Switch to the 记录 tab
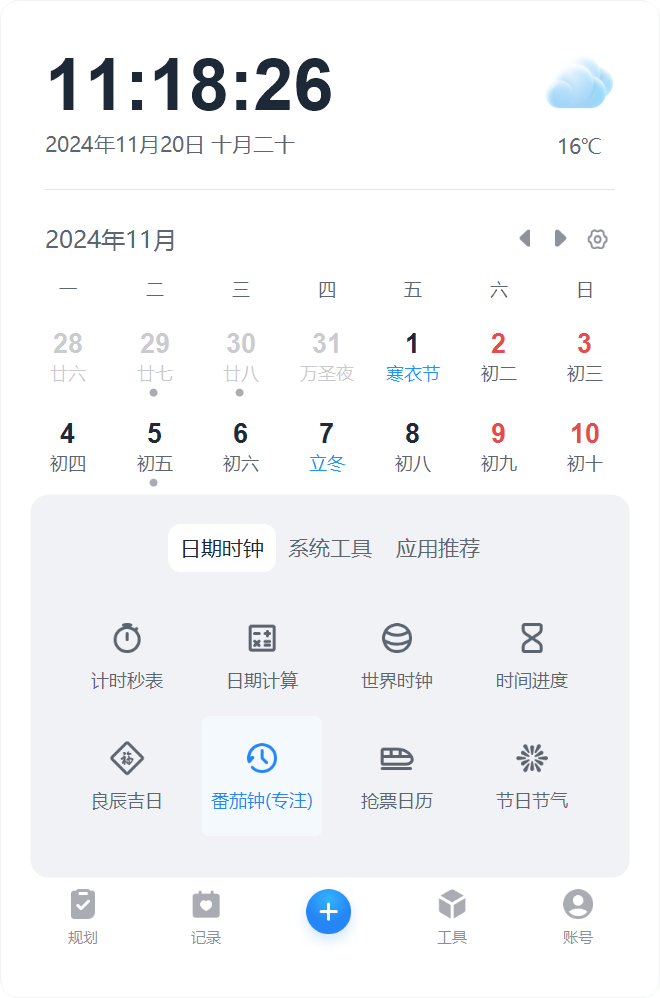Viewport: 660px width, 998px height. click(206, 916)
